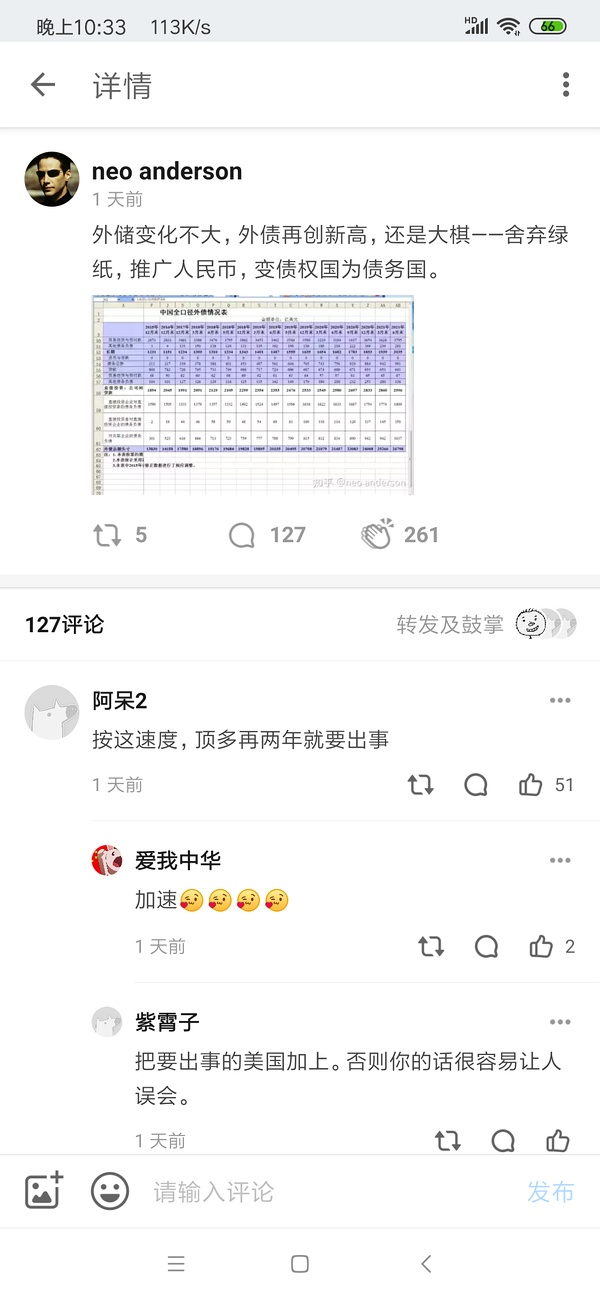Screen dimensions: 600x1300
Task: Repost 阿呆2's comment
Action: pos(421,785)
